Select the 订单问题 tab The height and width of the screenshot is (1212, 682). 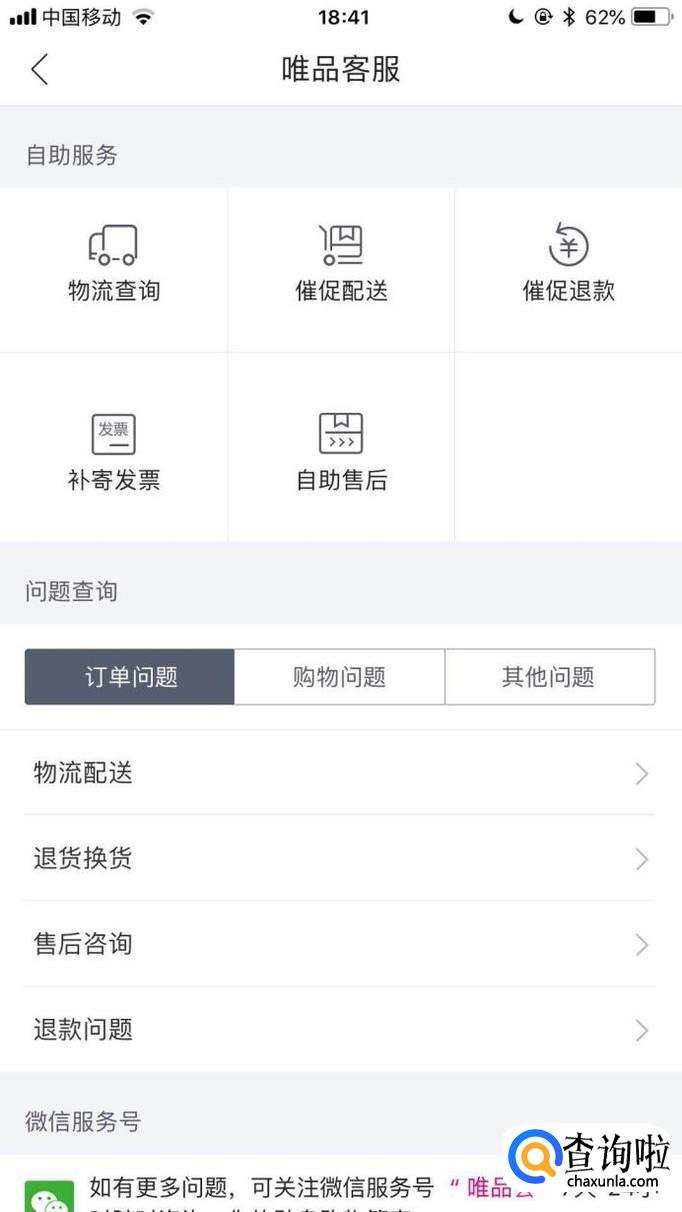(x=130, y=677)
